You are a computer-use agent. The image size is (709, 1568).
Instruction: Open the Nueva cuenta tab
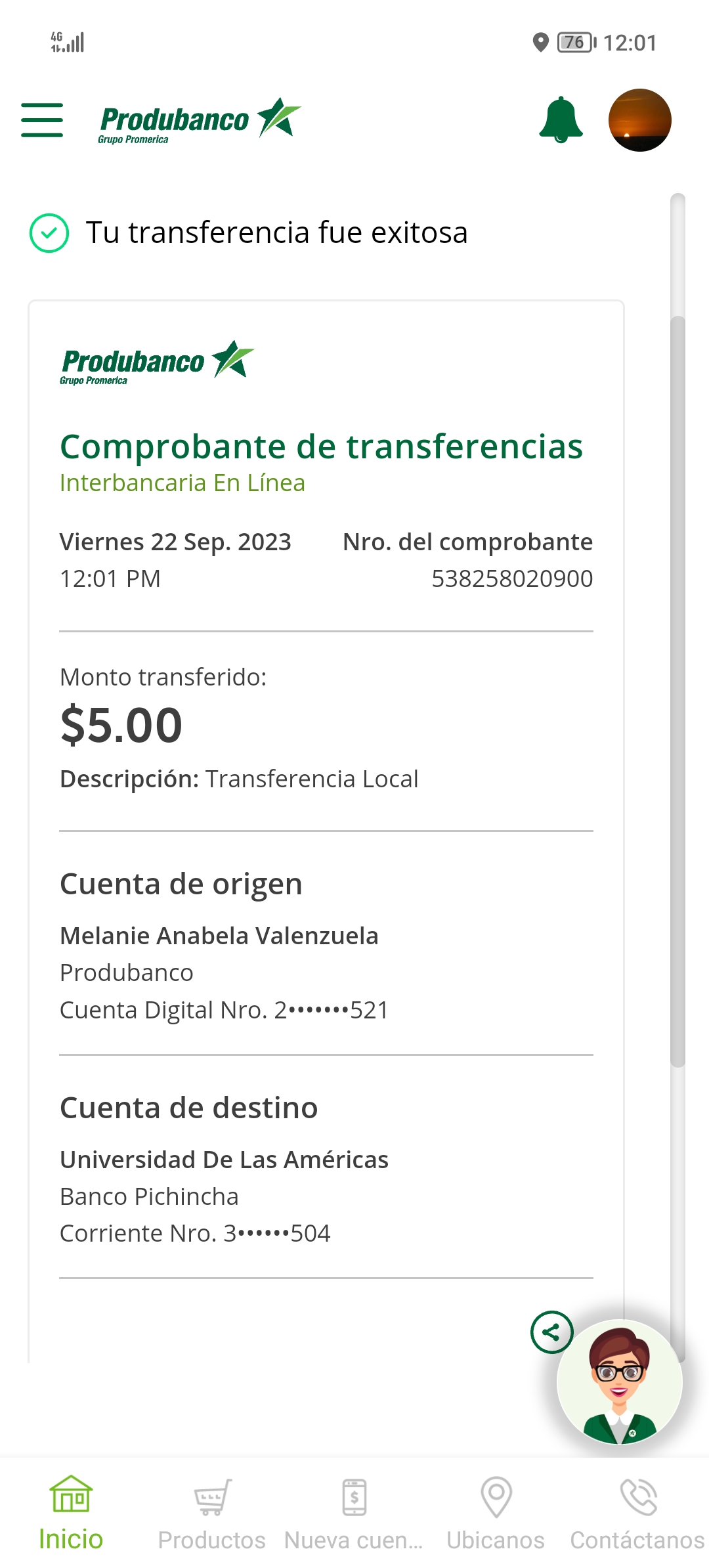(354, 1512)
